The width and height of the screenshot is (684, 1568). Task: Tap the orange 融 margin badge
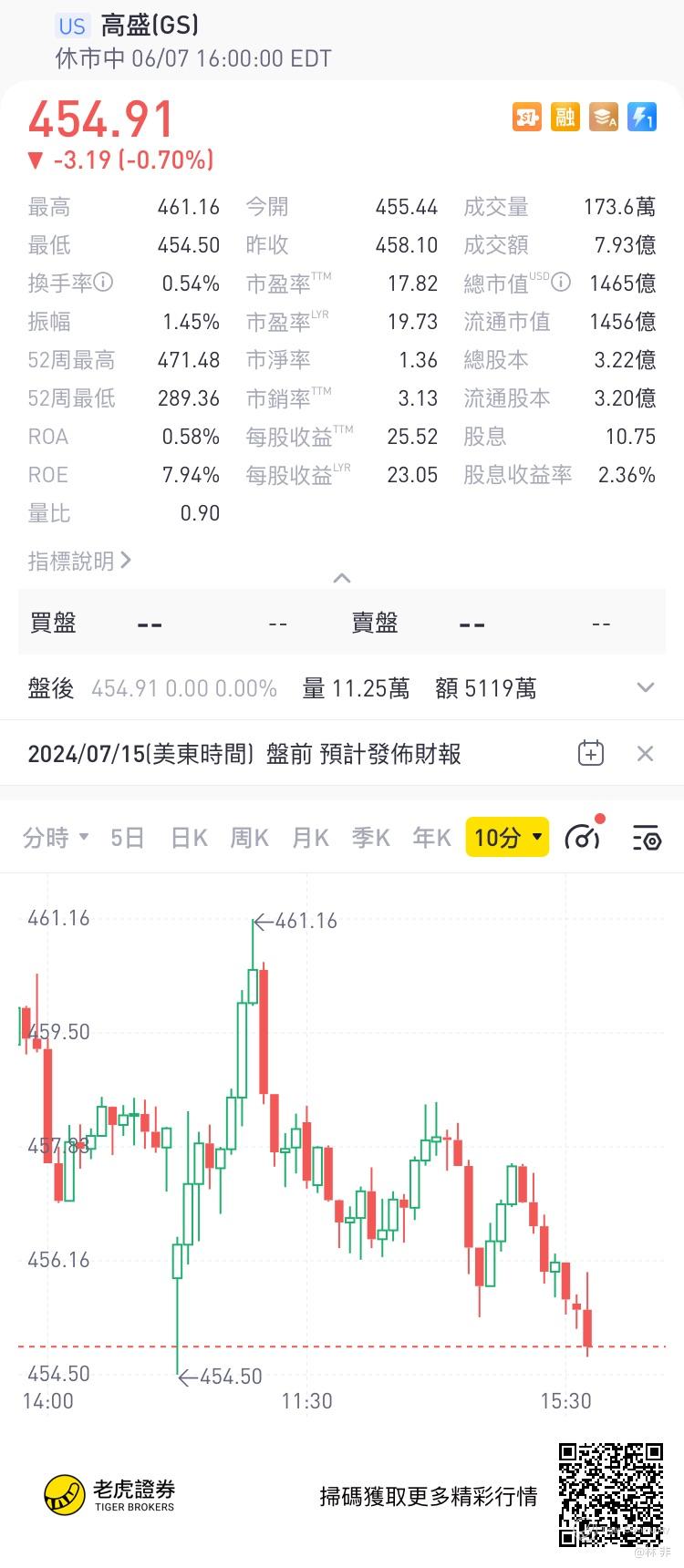click(565, 117)
